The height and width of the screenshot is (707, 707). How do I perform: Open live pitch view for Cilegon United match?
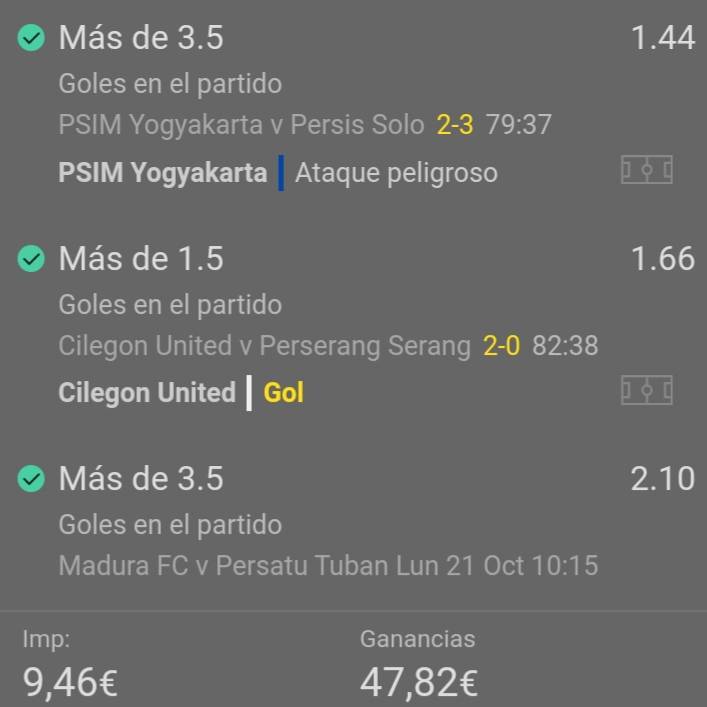click(646, 390)
